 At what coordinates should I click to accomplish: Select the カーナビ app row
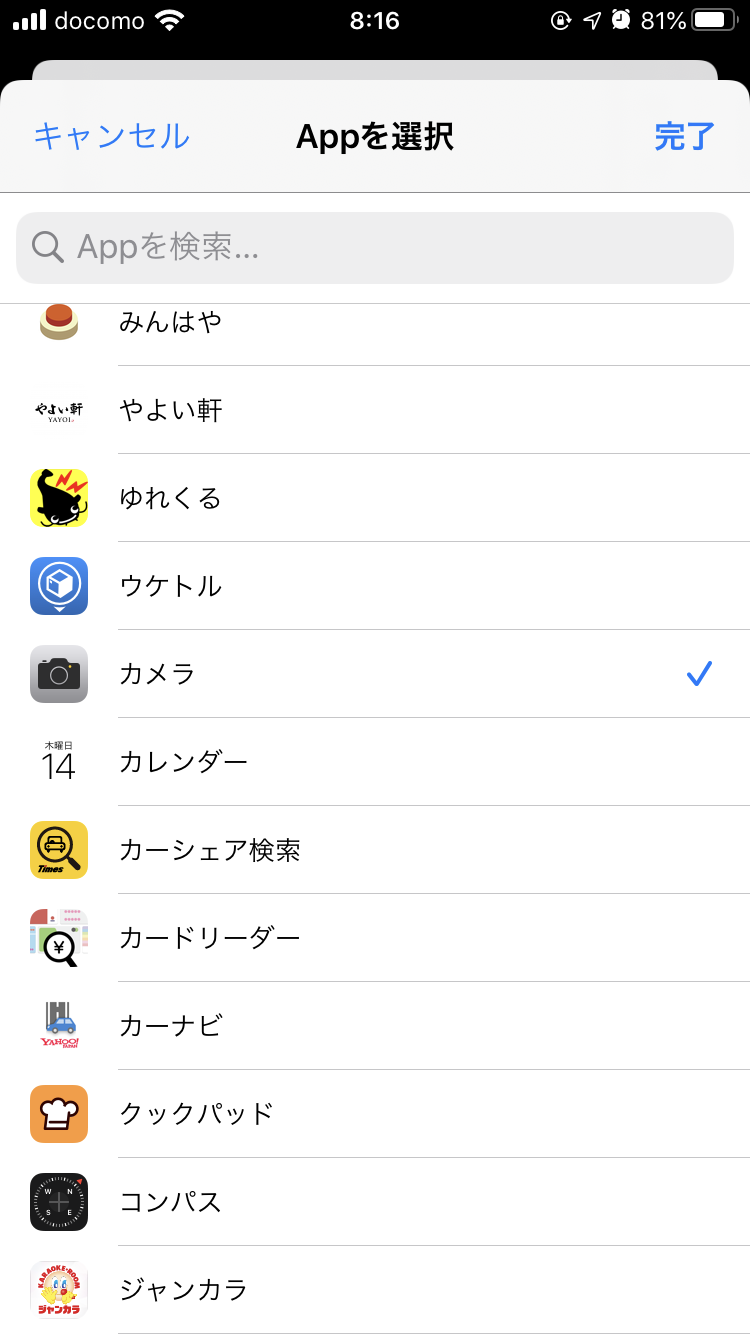coord(375,1026)
